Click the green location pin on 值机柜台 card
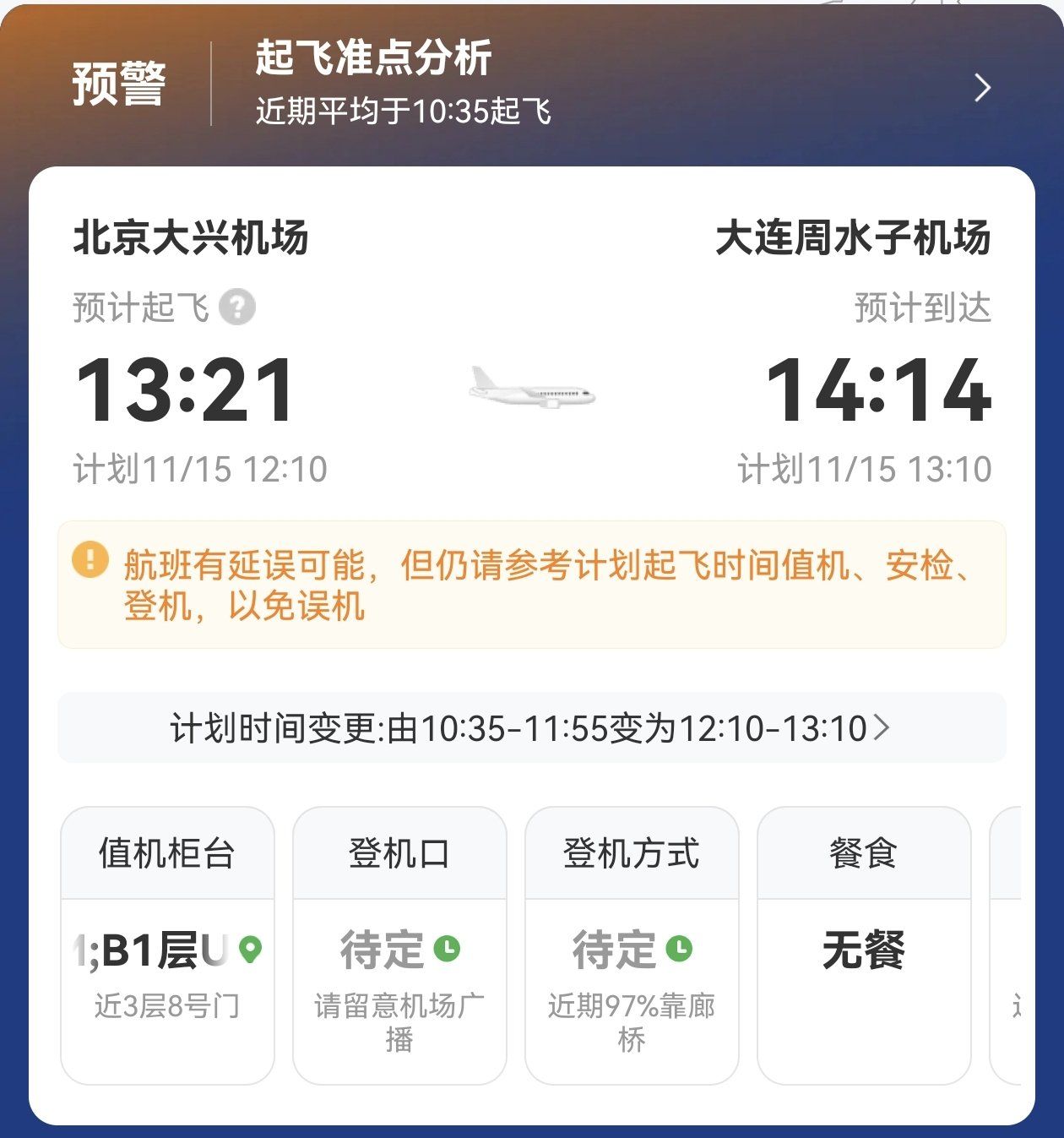Viewport: 1064px width, 1138px height. [x=251, y=948]
